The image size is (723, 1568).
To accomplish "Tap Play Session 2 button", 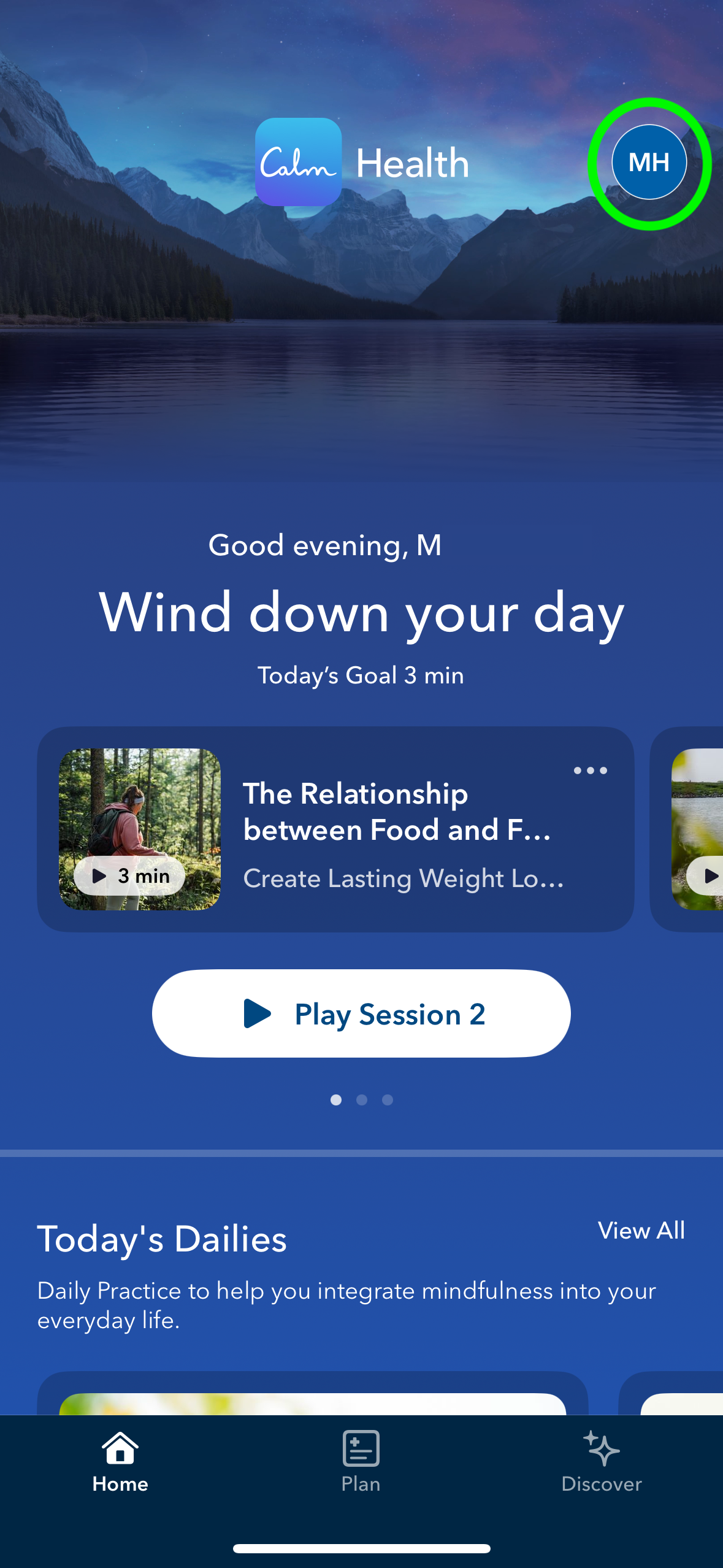I will coord(361,1013).
